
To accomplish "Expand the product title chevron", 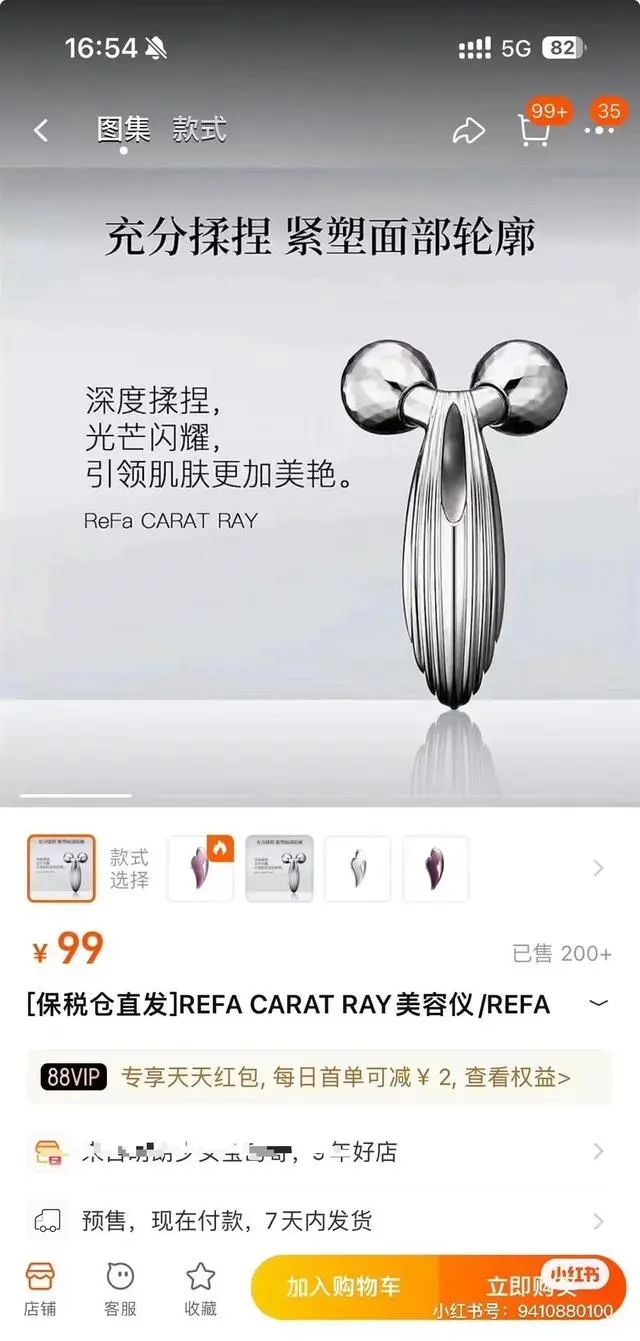I will click(x=598, y=1003).
